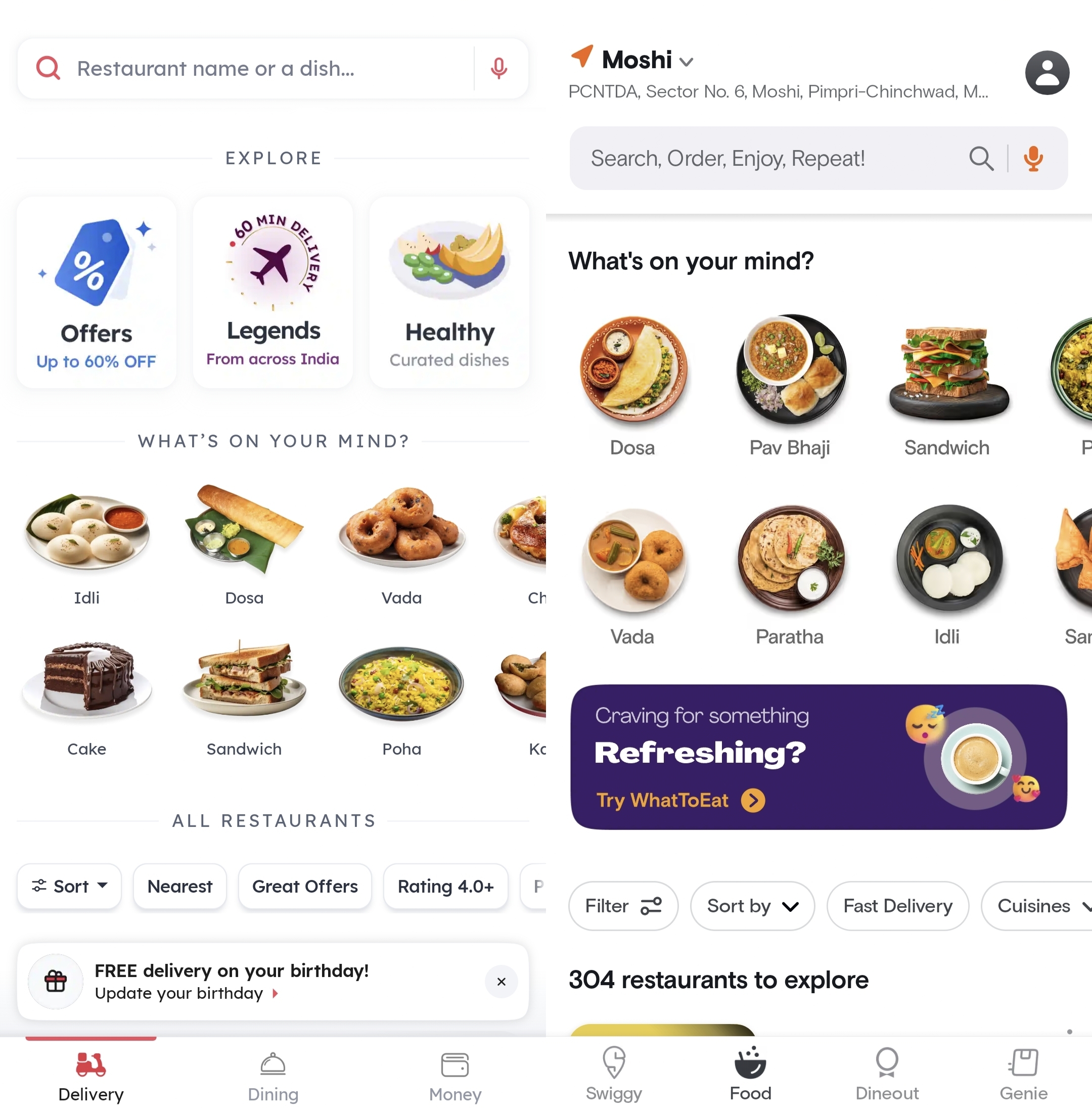This screenshot has height=1108, width=1092.
Task: Apply the Fast Delivery filter chip
Action: point(897,905)
